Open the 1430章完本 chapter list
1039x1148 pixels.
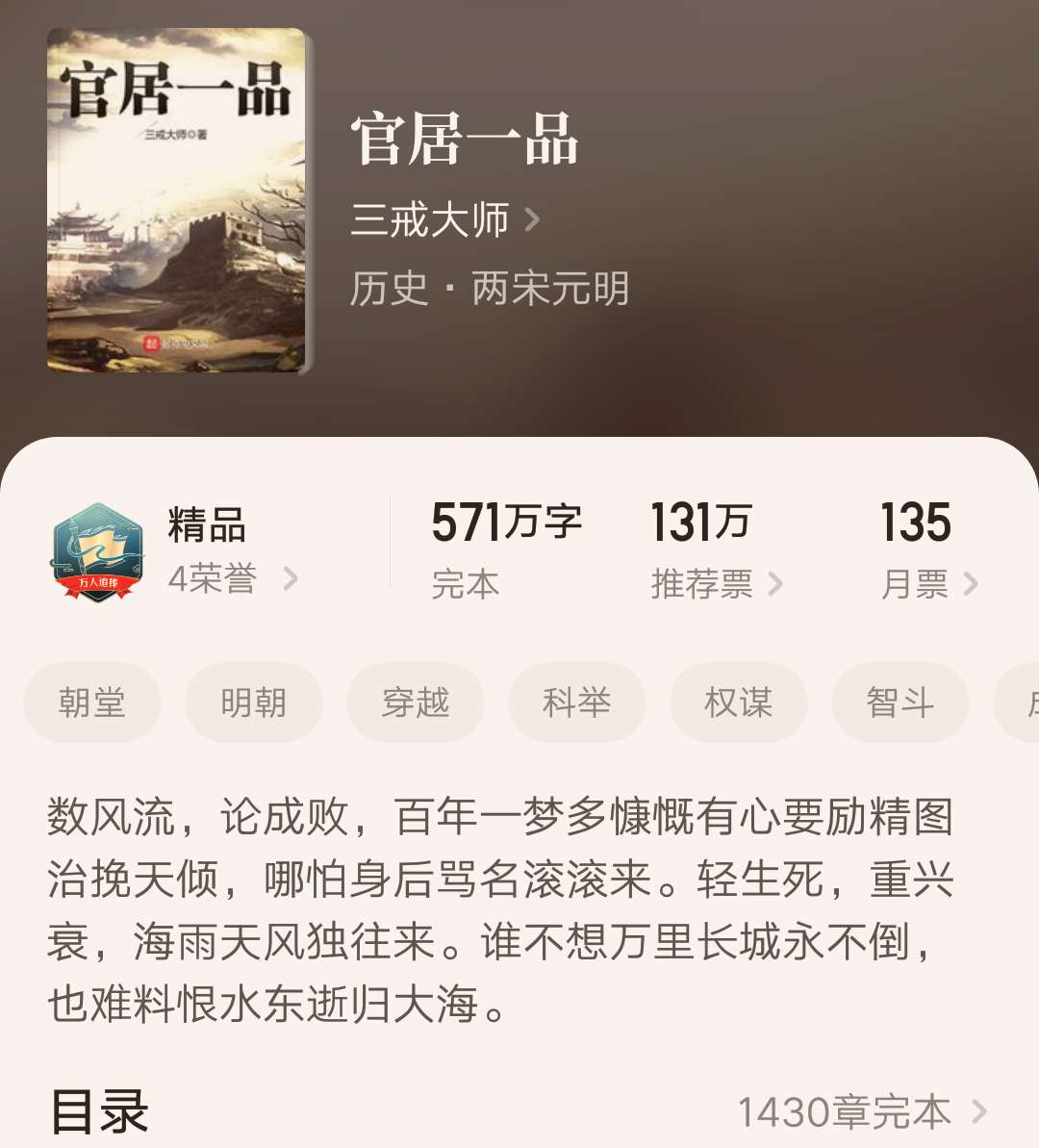tap(847, 1111)
